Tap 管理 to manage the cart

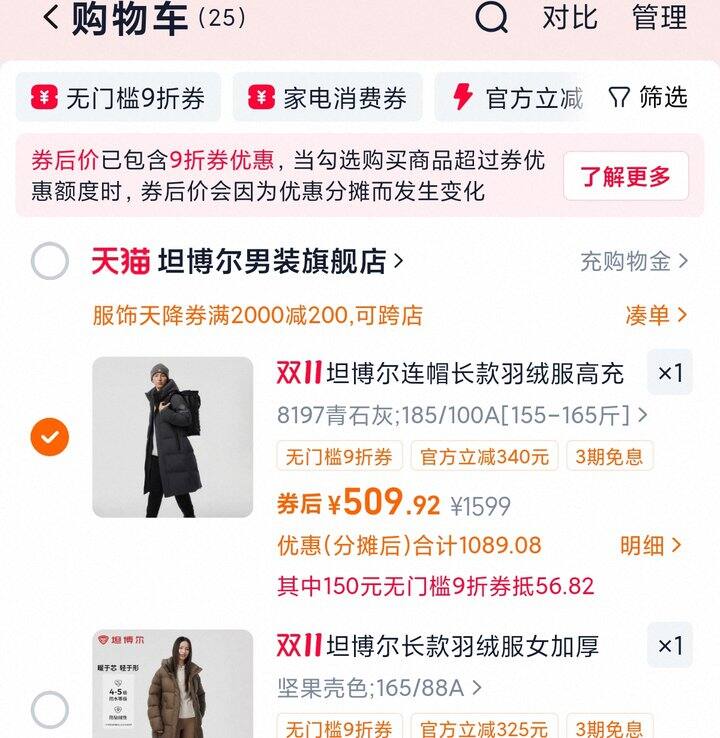point(659,18)
